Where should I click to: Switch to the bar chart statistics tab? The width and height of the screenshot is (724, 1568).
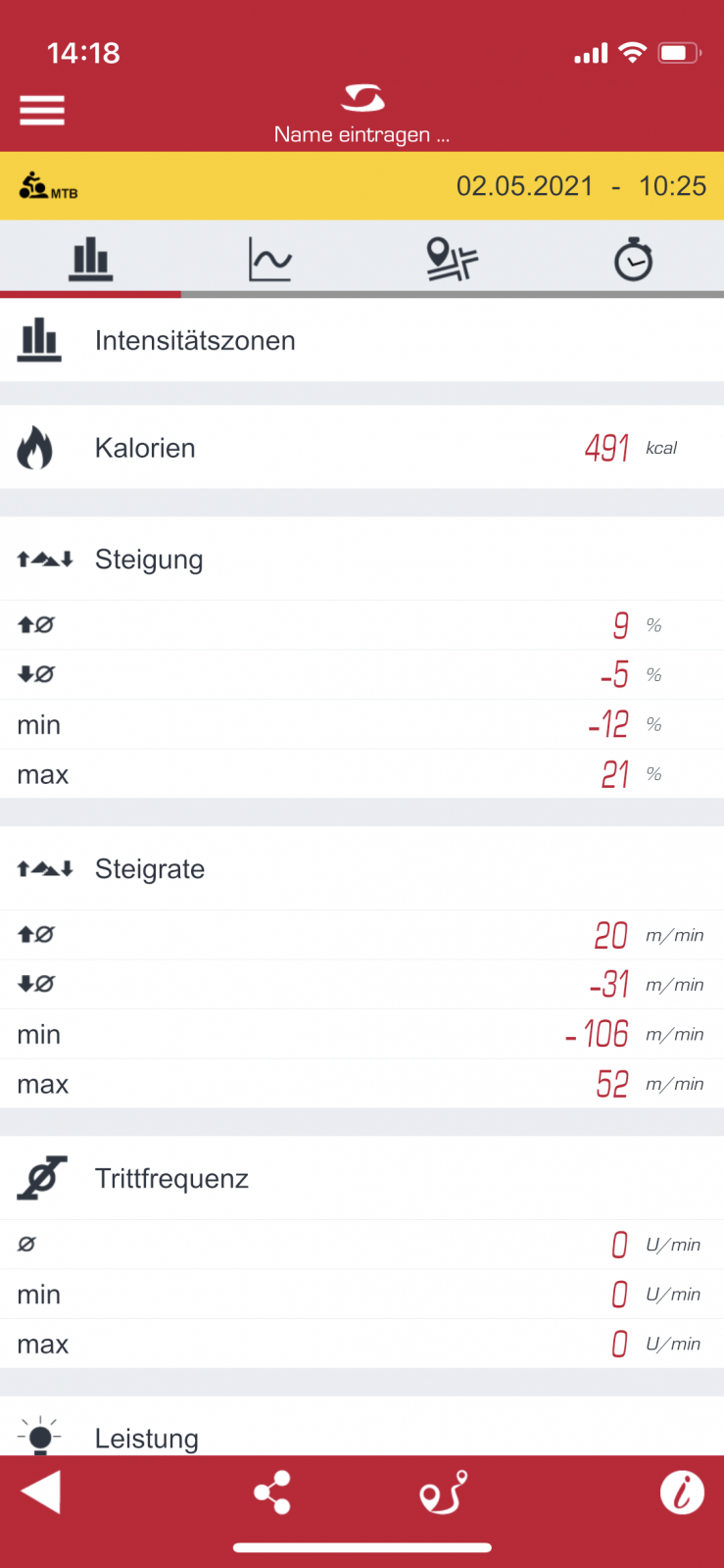tap(90, 260)
